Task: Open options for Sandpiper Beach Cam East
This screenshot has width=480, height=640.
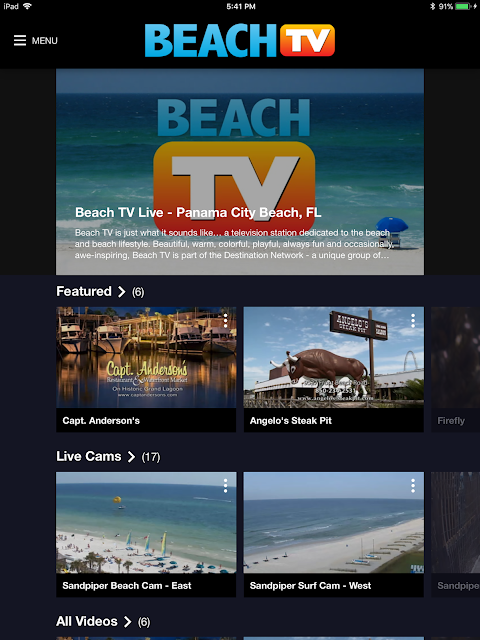Action: pyautogui.click(x=225, y=486)
